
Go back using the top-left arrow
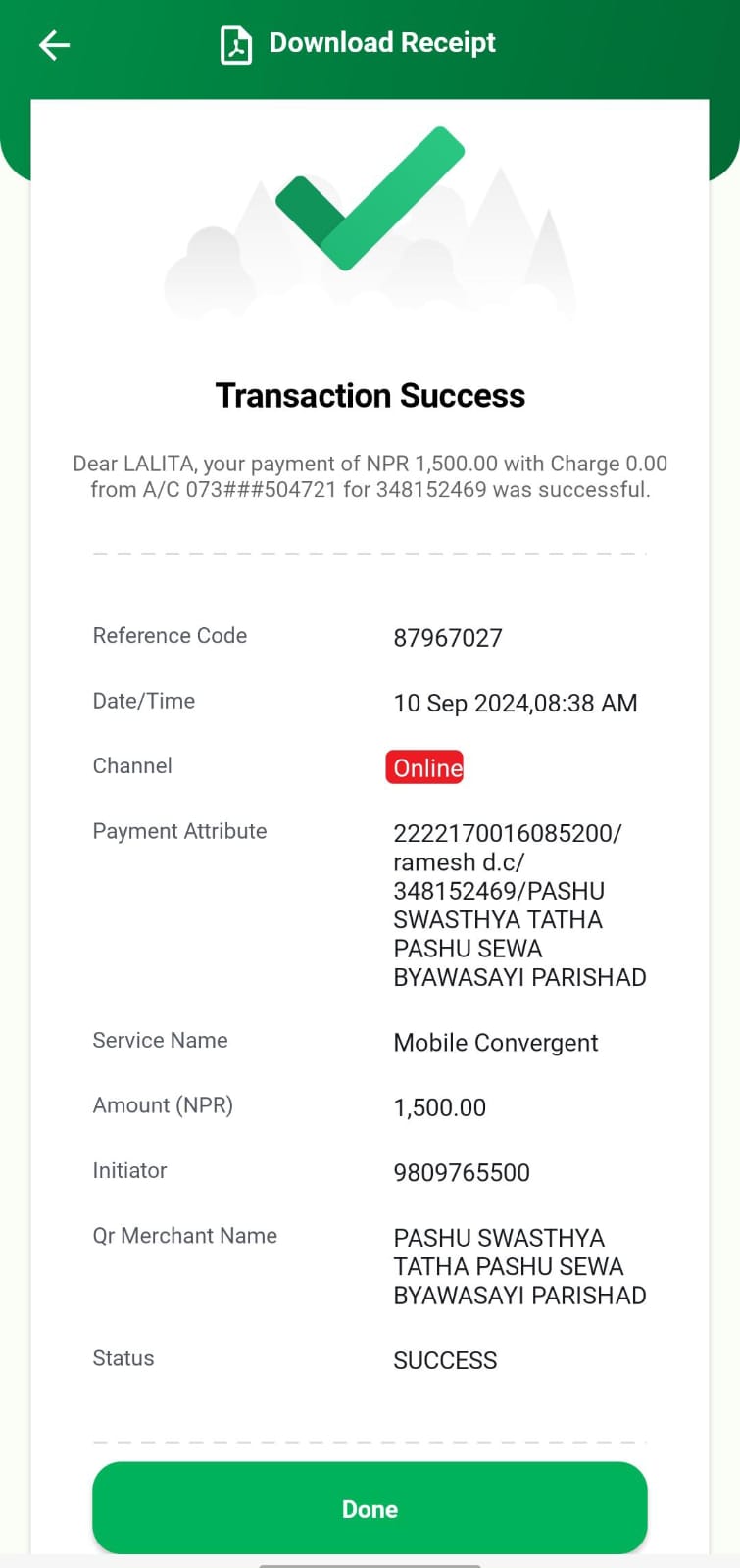pyautogui.click(x=54, y=45)
